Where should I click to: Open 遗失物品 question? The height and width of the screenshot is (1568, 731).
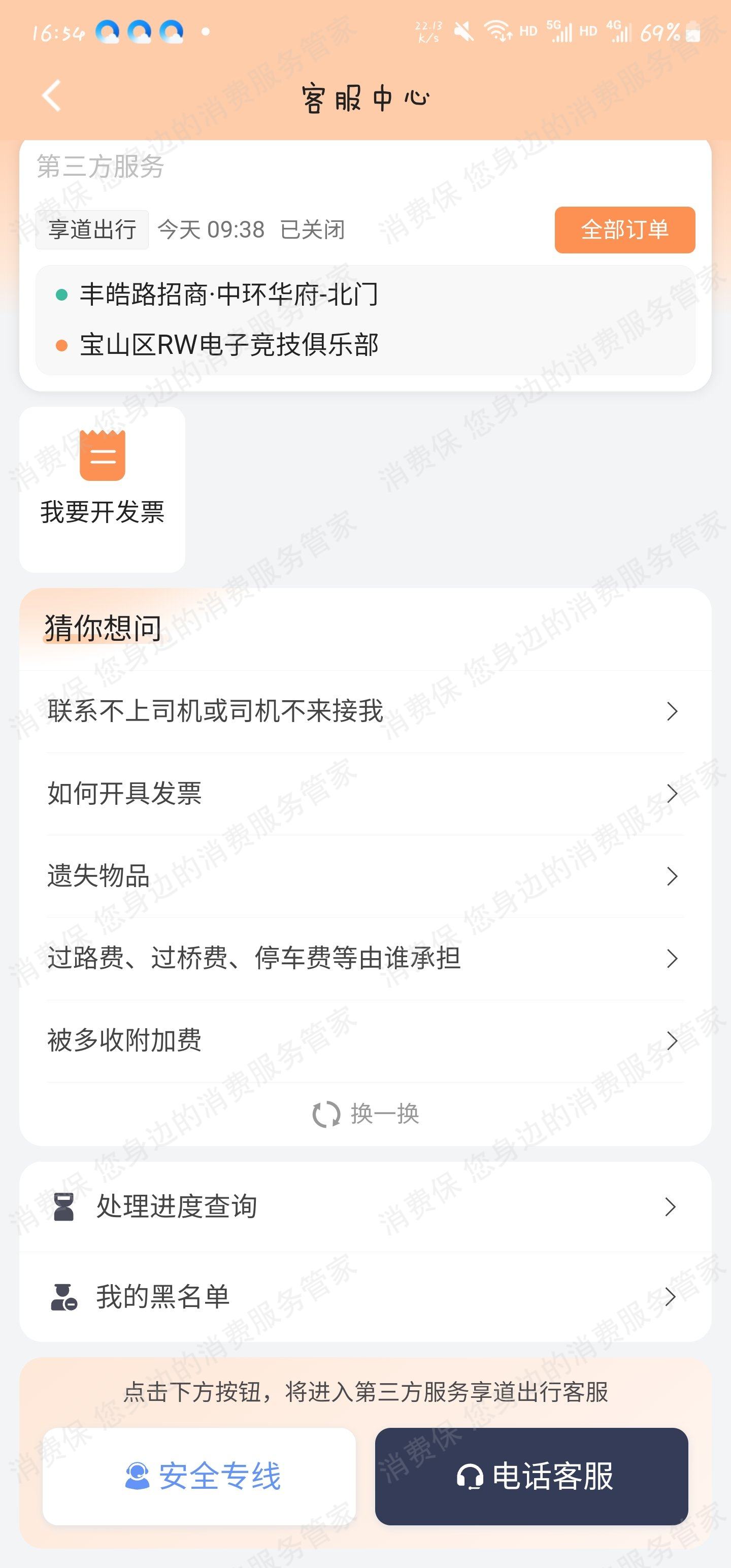(364, 876)
